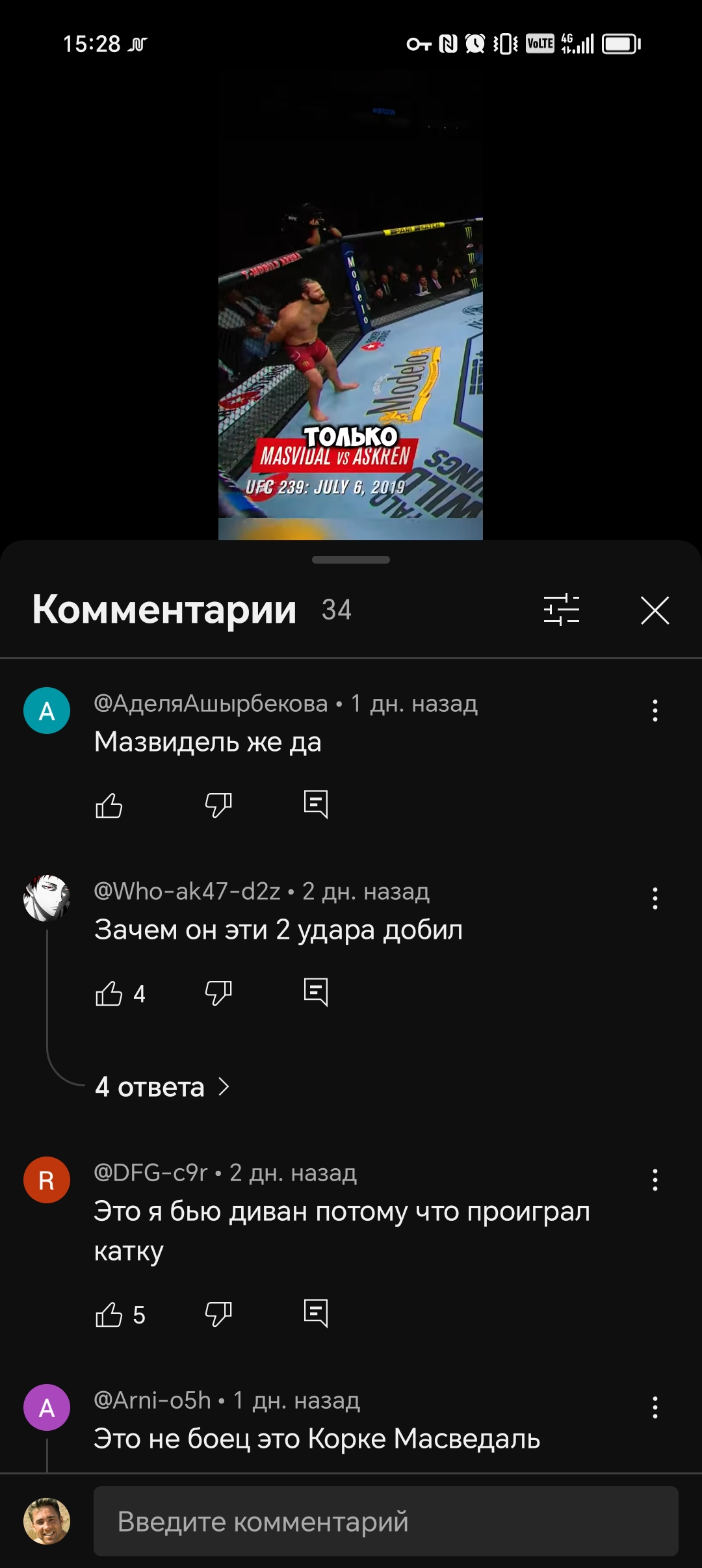Reply to @АделяАшырбекова's comment
702x1568 pixels.
[316, 805]
